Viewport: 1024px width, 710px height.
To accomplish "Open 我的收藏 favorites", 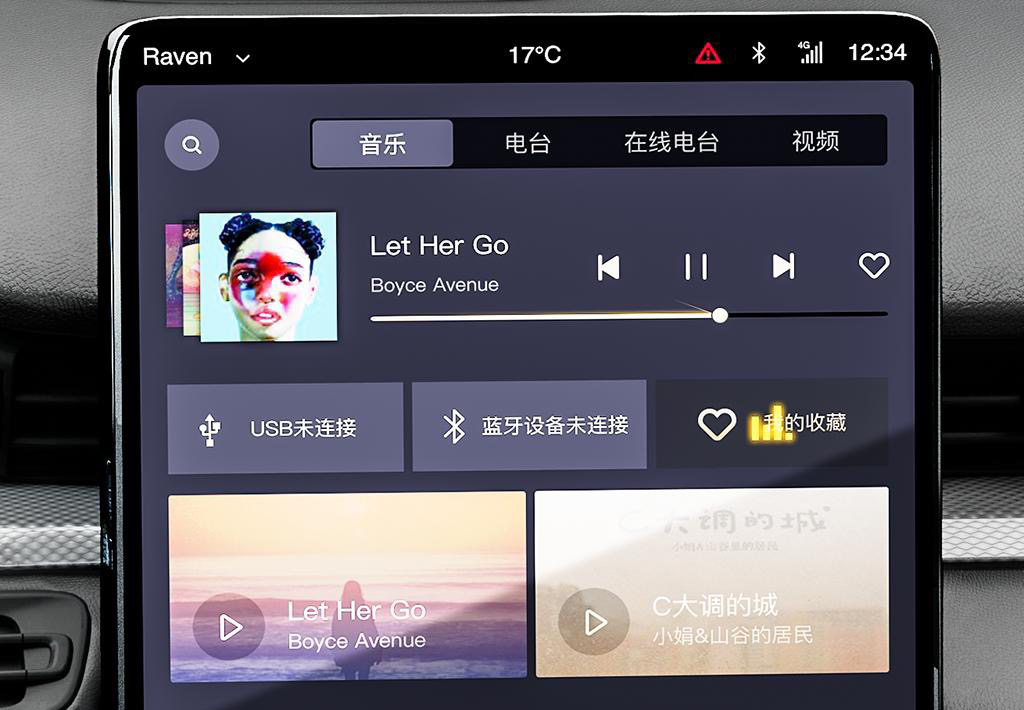I will click(772, 423).
